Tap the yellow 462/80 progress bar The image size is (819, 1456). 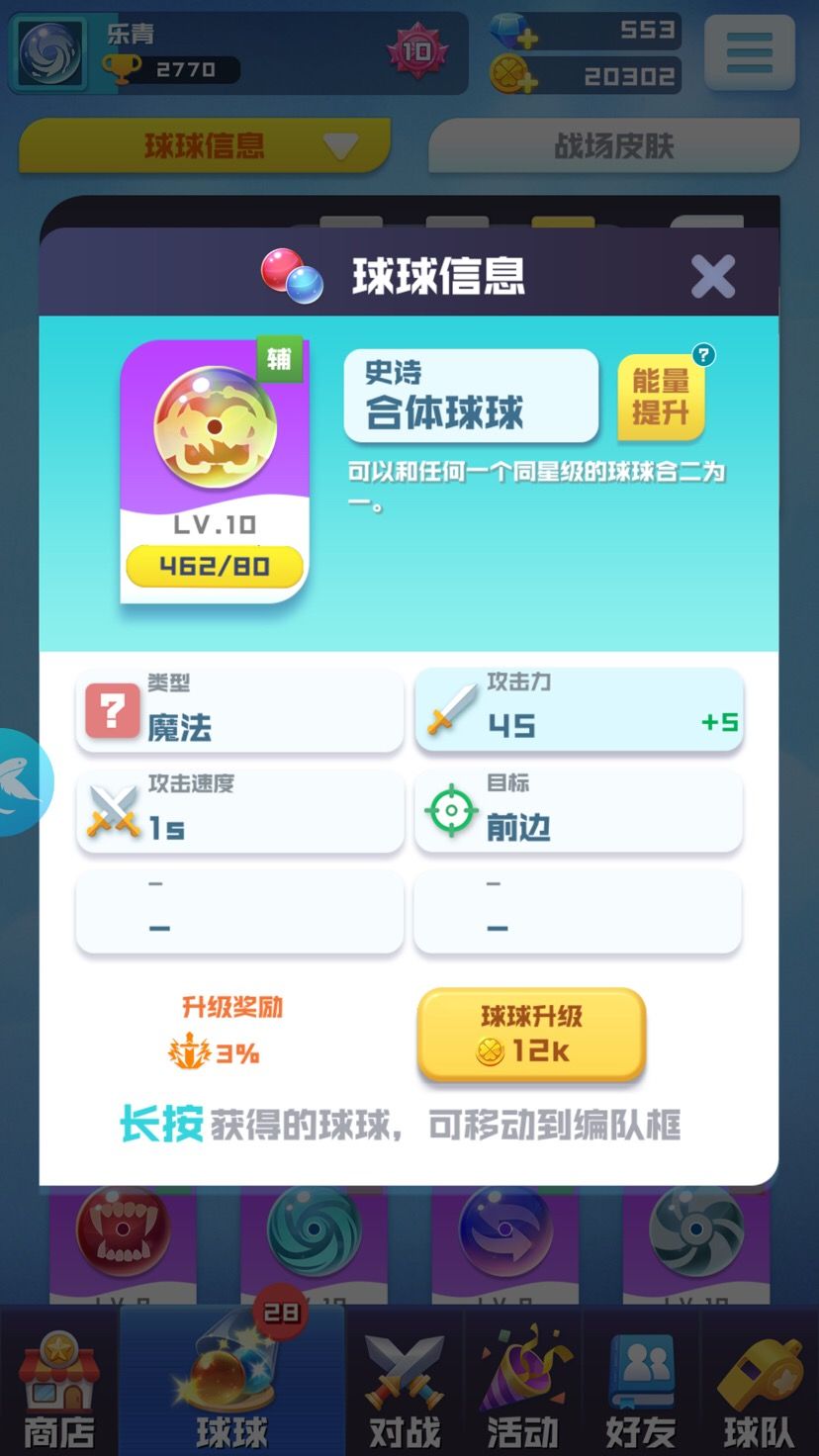pyautogui.click(x=214, y=564)
